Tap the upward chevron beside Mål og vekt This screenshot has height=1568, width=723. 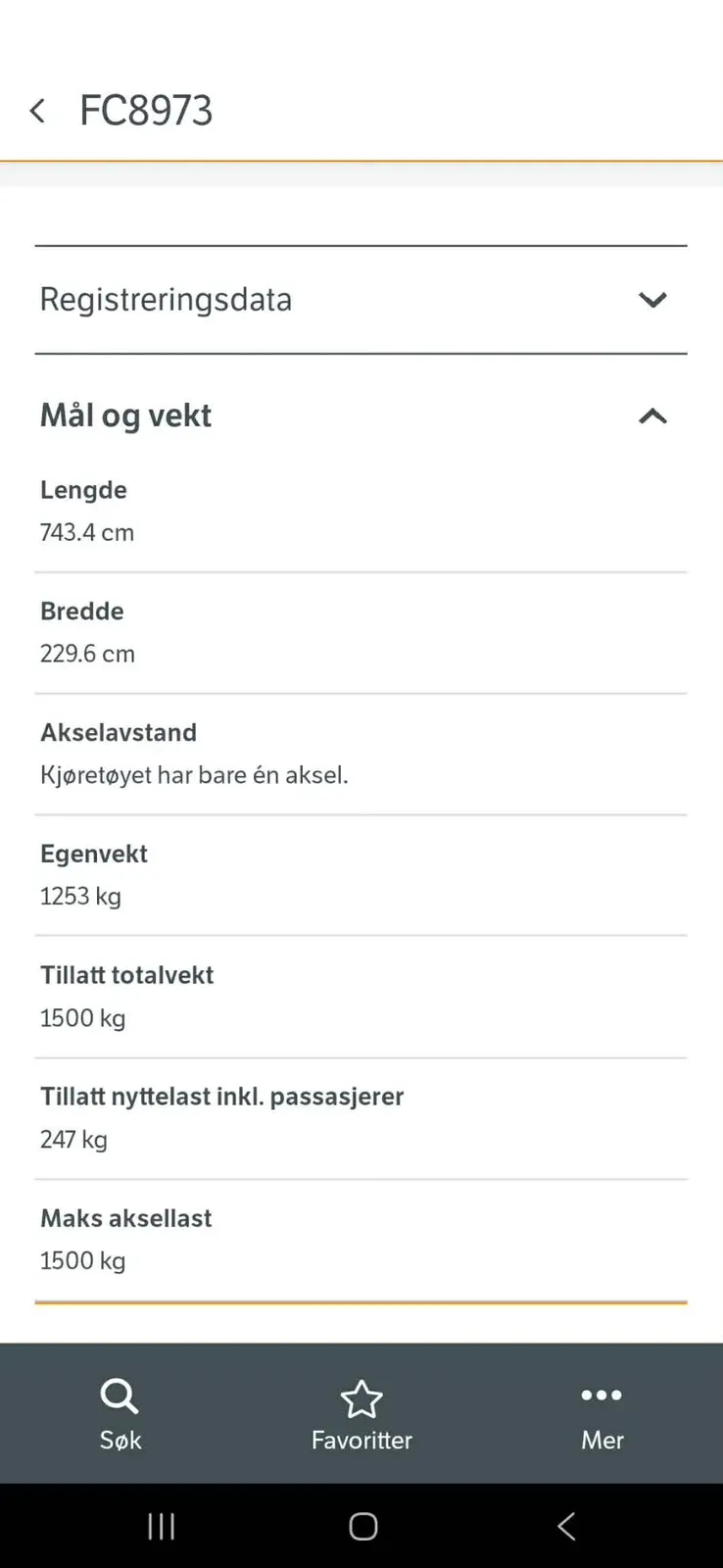pyautogui.click(x=652, y=416)
